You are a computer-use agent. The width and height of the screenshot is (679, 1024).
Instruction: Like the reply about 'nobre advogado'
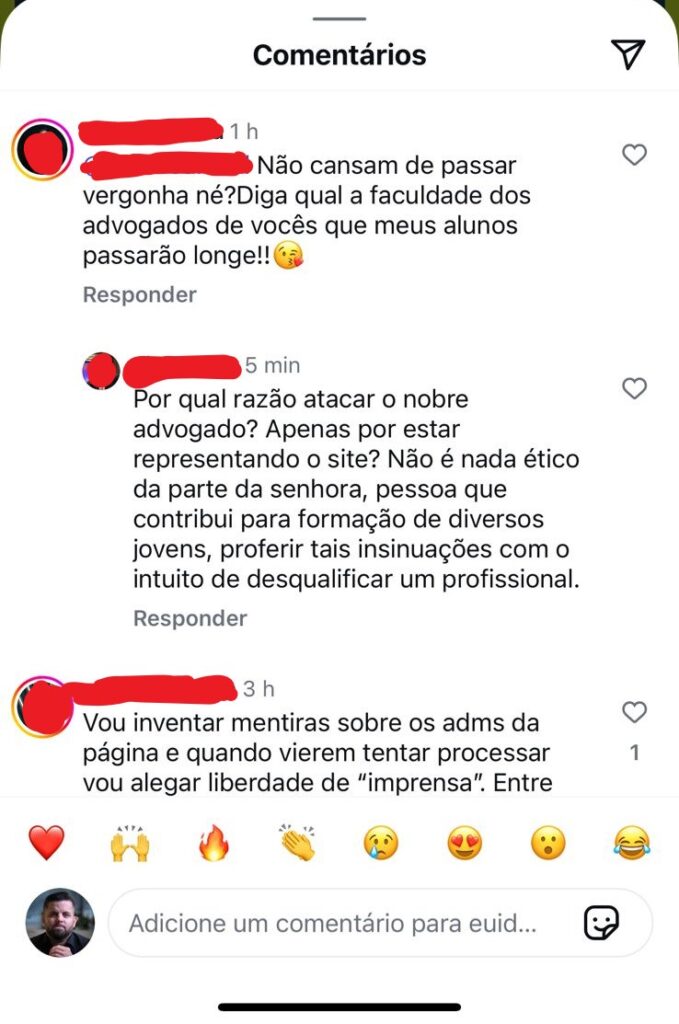(x=634, y=389)
